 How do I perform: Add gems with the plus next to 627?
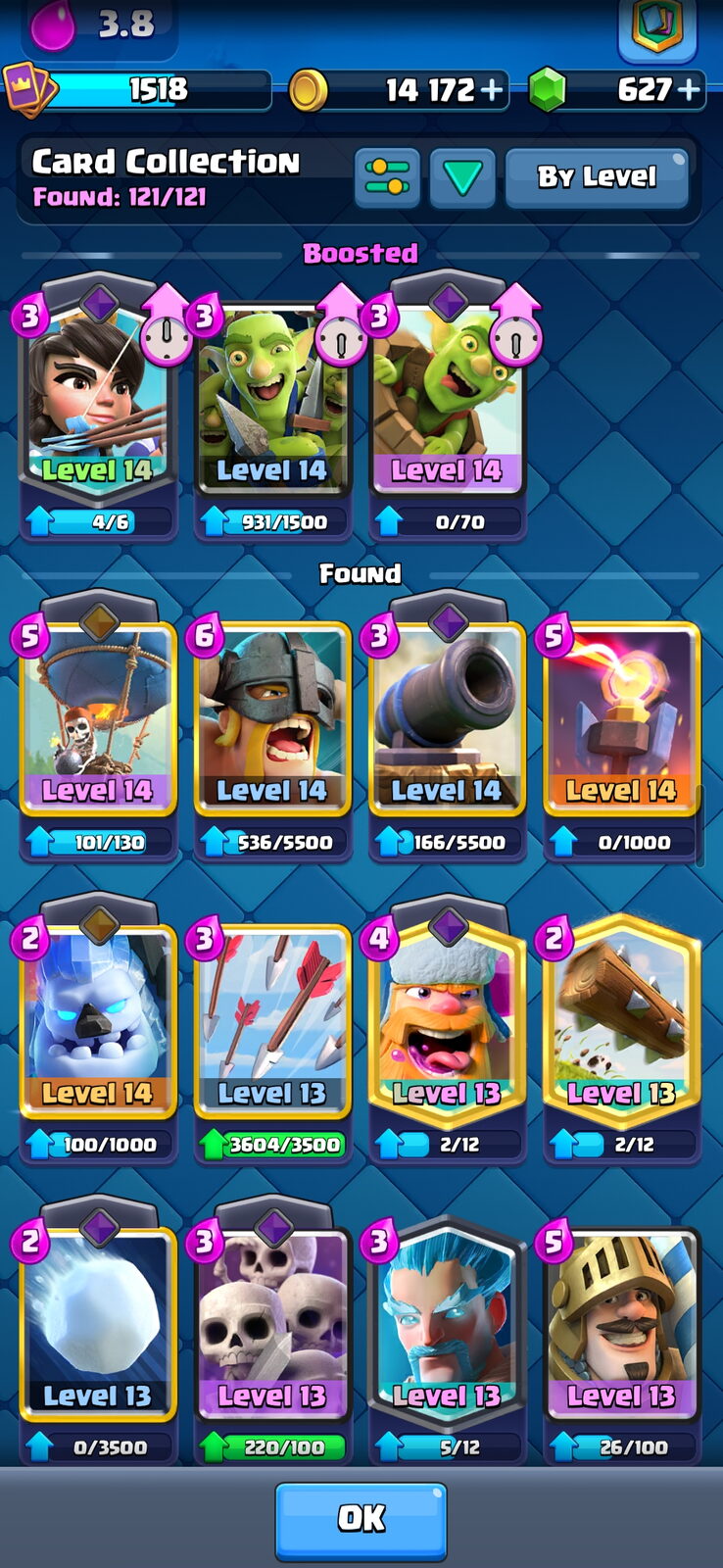point(690,90)
